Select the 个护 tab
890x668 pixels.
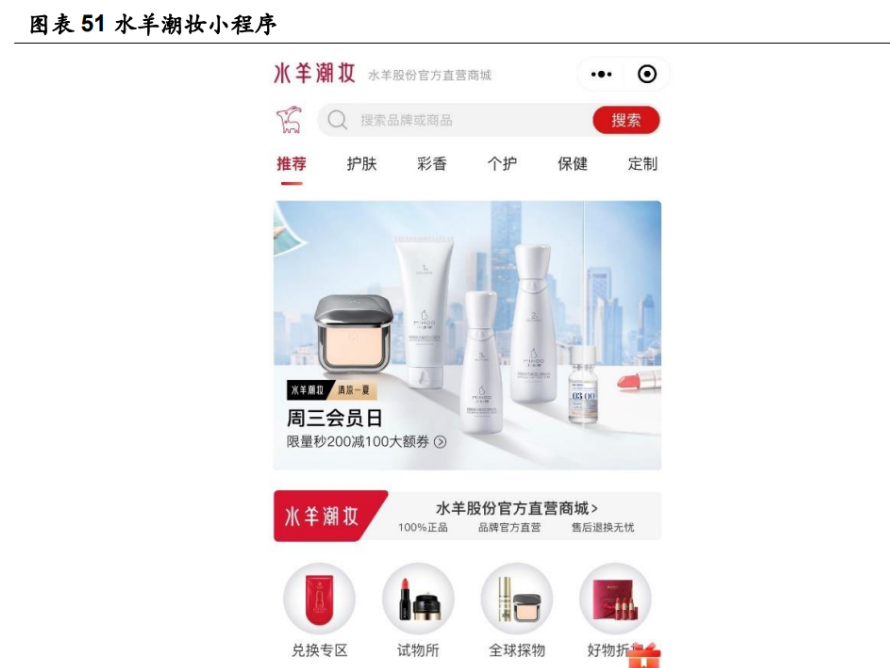click(x=502, y=164)
